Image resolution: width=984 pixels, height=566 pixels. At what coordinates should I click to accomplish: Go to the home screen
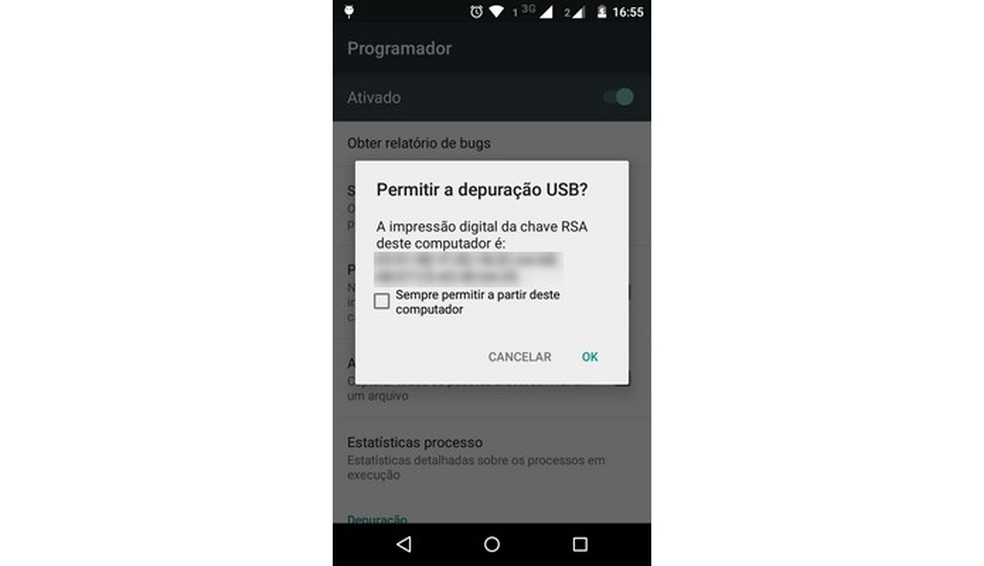pyautogui.click(x=492, y=544)
